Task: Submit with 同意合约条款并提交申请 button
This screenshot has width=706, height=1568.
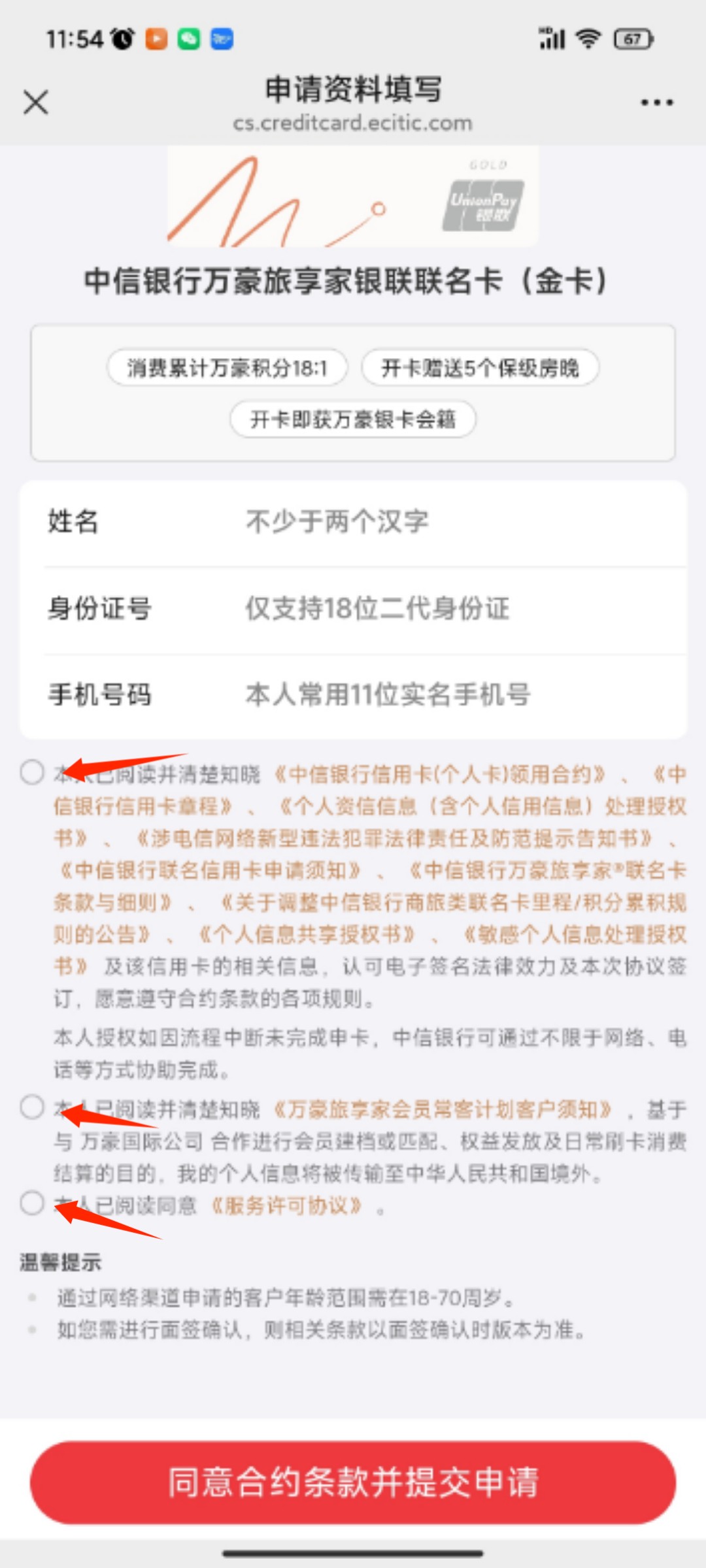Action: [353, 1482]
